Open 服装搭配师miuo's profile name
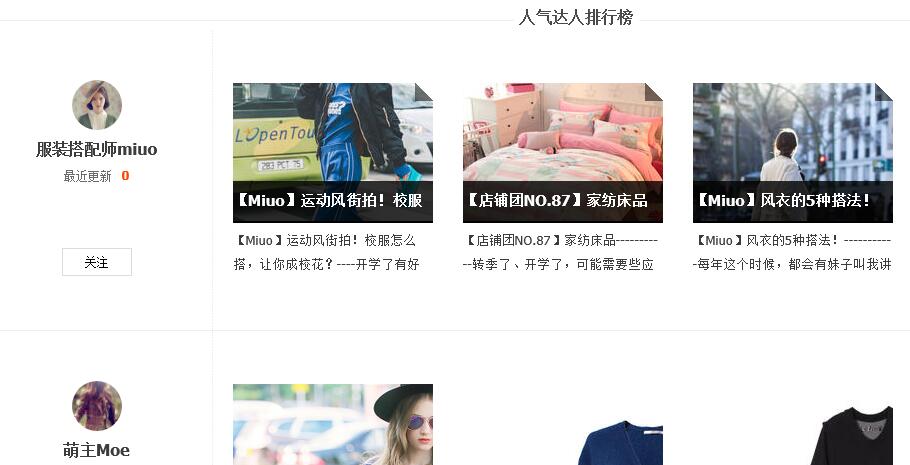 (x=97, y=149)
